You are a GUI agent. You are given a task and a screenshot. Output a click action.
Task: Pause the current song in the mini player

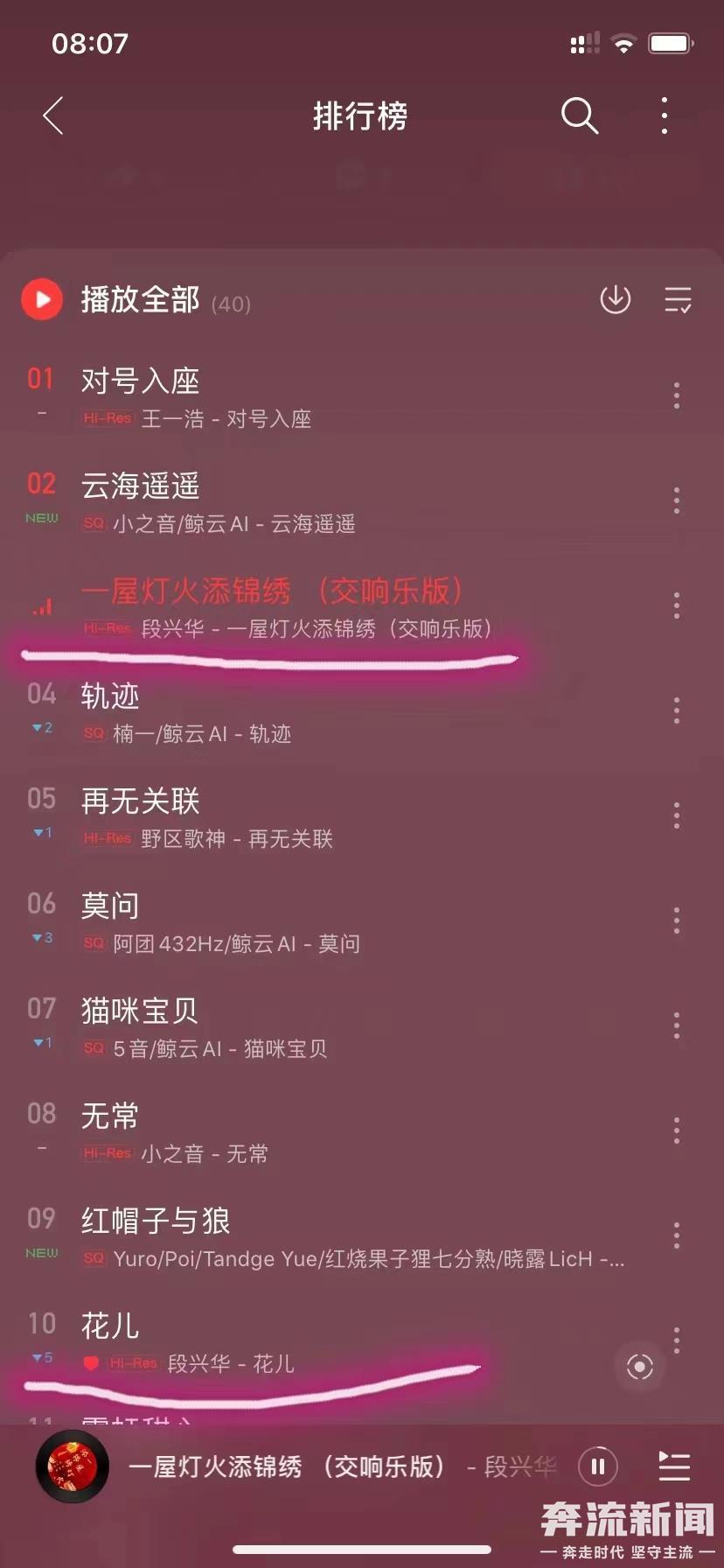coord(598,1466)
